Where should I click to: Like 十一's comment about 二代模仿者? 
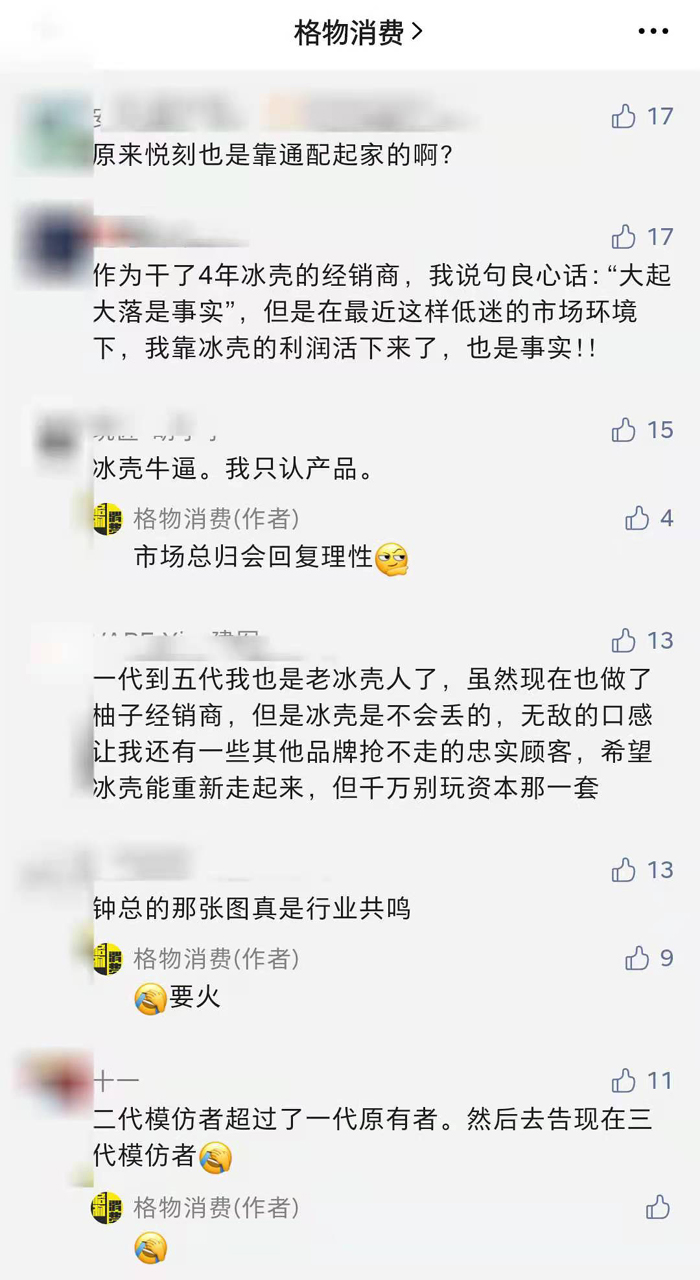click(x=624, y=1081)
